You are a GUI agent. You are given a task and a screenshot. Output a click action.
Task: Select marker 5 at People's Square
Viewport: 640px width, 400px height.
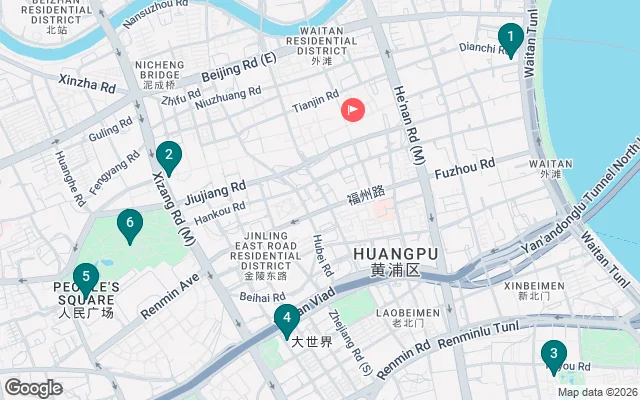pos(86,277)
